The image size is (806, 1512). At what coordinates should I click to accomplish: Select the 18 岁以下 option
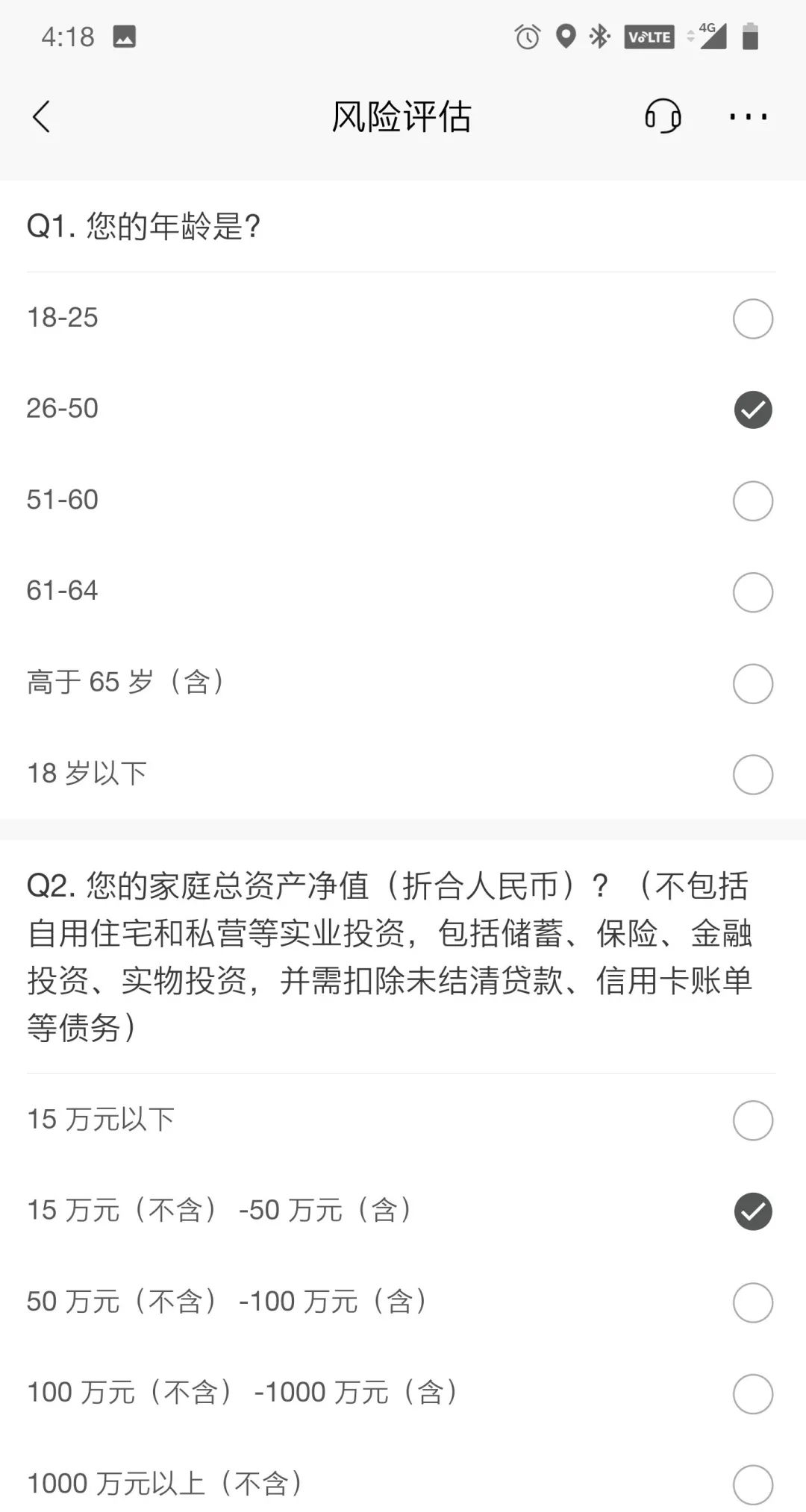tap(752, 774)
